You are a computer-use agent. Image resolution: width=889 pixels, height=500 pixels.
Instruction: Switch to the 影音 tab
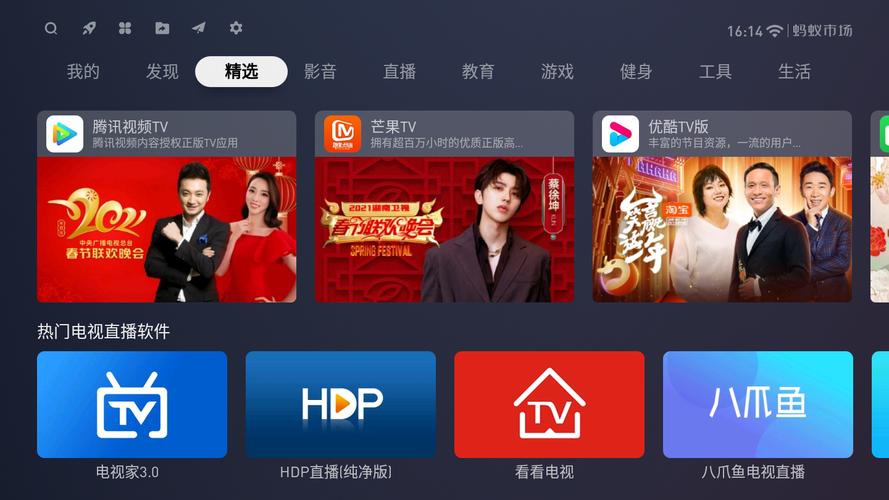click(x=320, y=72)
